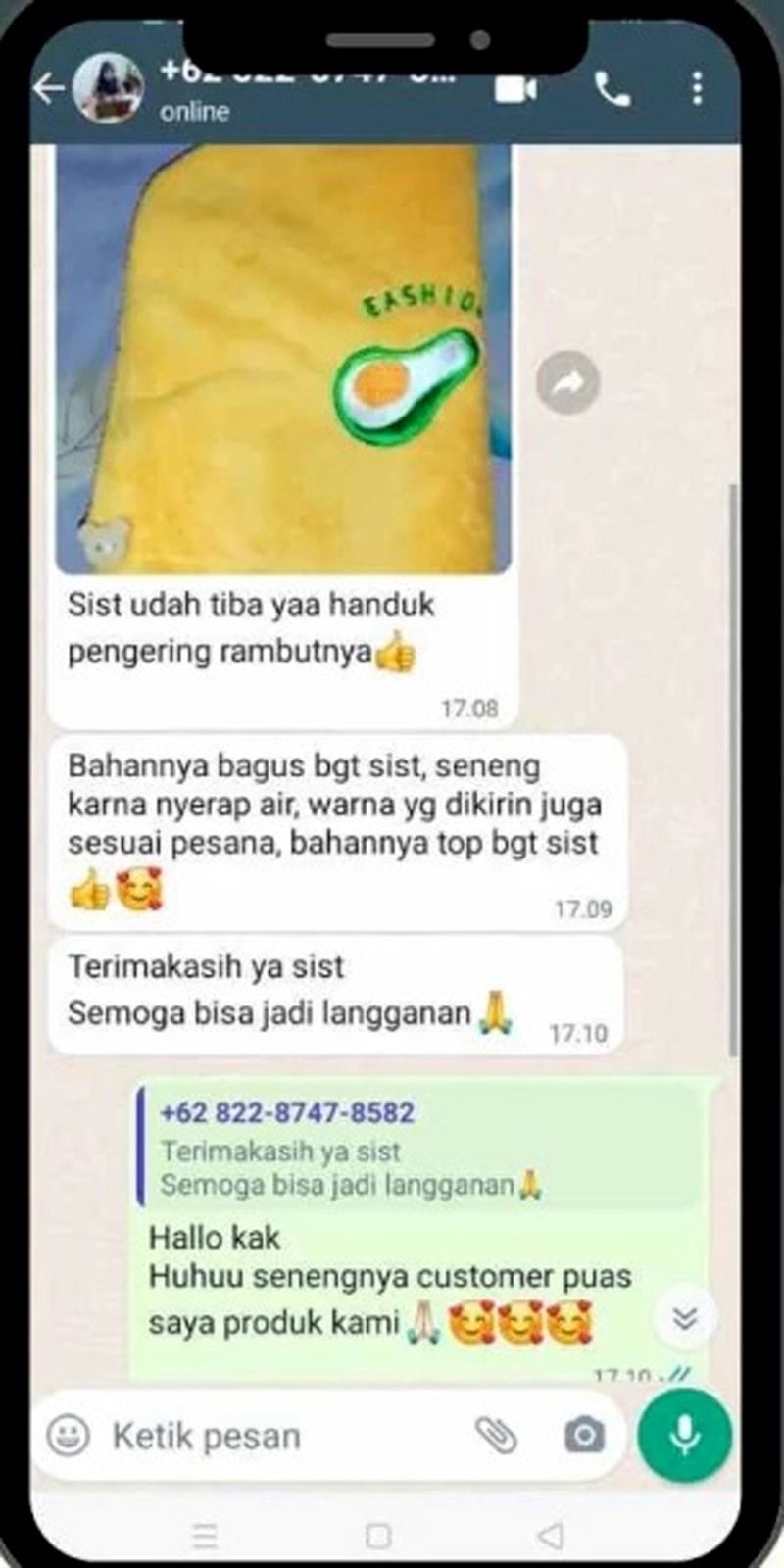Attach a file with the paperclip
Image resolution: width=784 pixels, height=1568 pixels.
point(497,1436)
